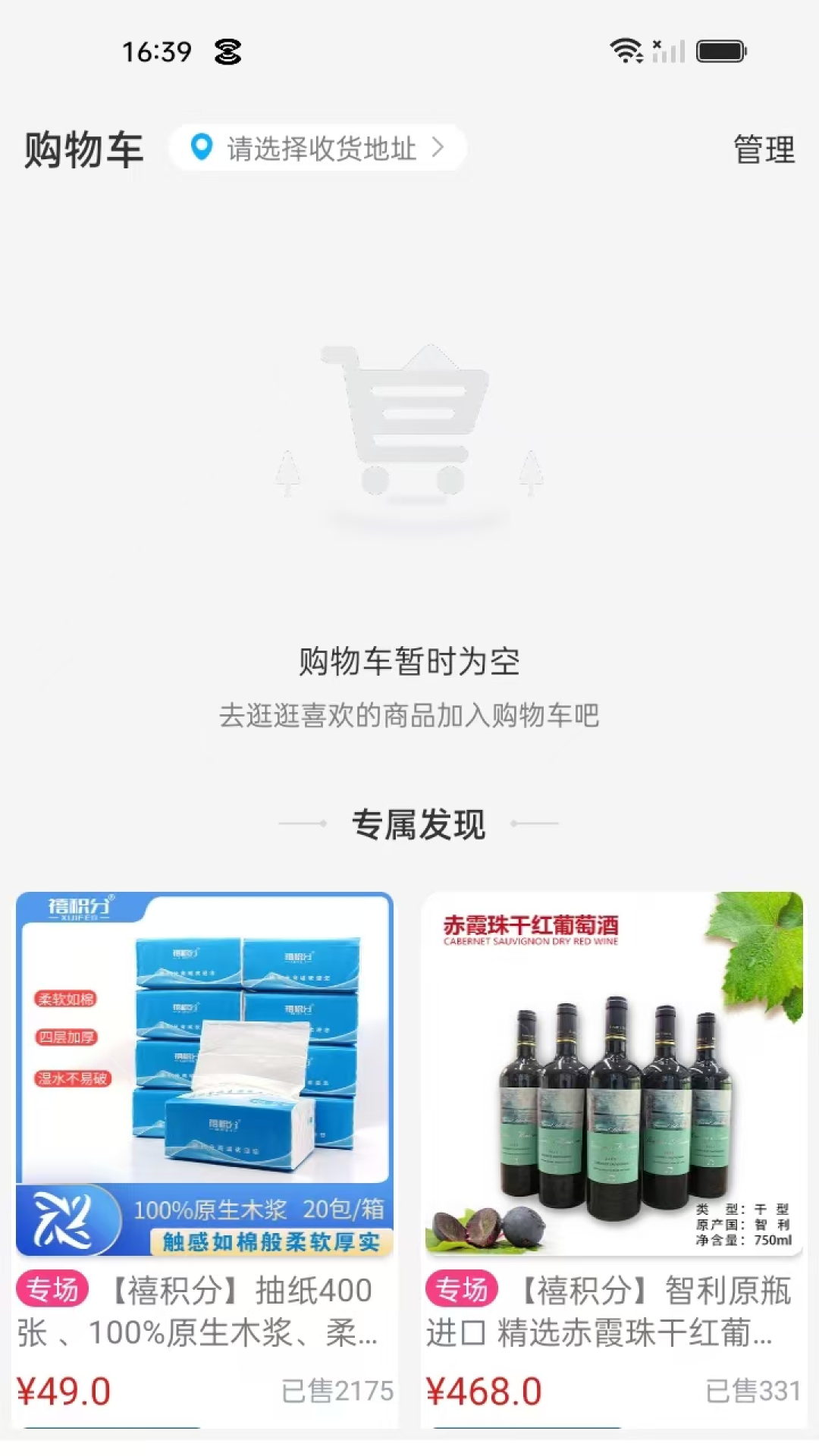Tap the chevron next to the address field
The height and width of the screenshot is (1456, 819).
click(439, 149)
